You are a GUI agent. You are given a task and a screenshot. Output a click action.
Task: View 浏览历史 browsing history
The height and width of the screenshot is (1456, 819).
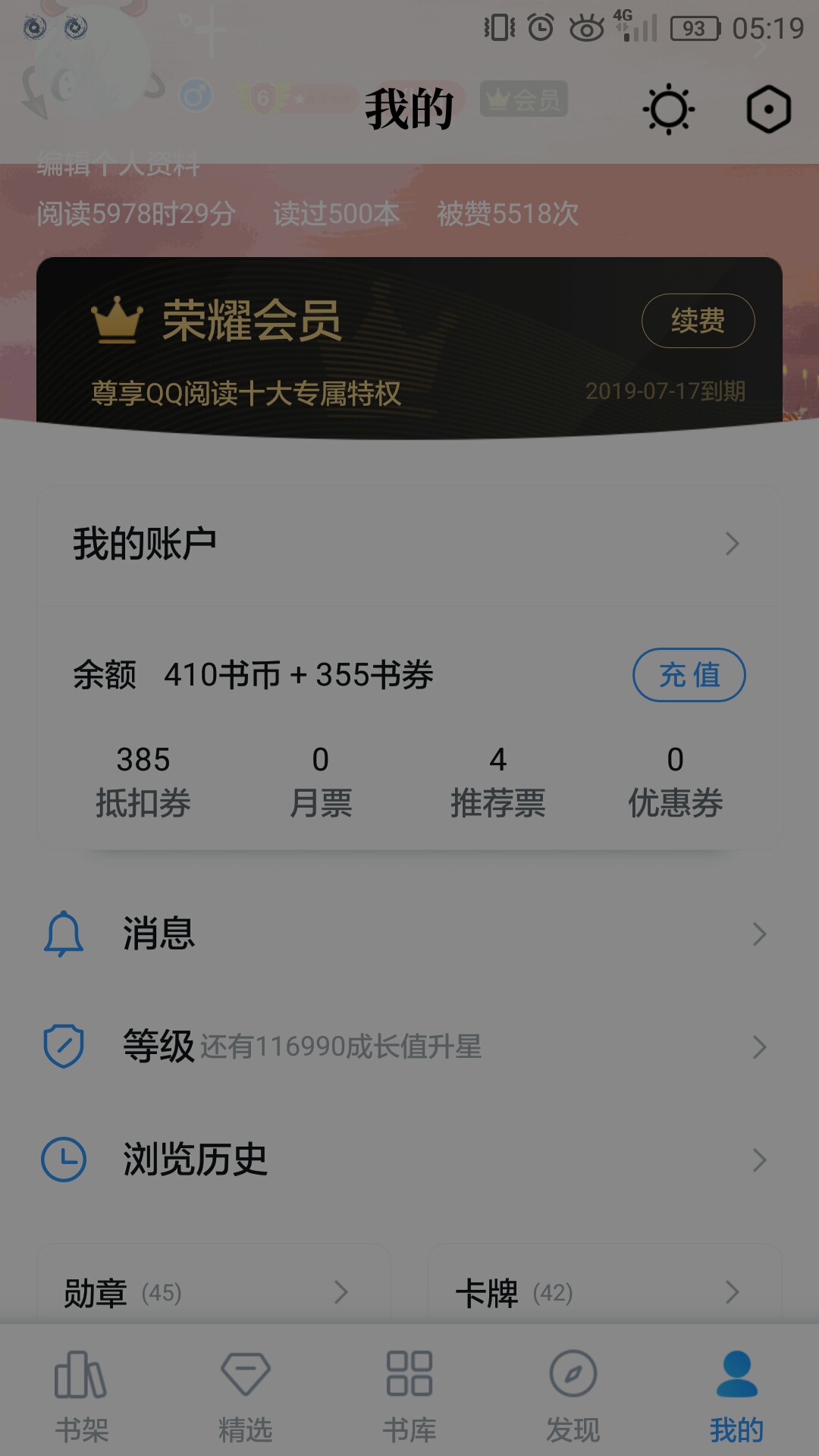pos(409,1159)
